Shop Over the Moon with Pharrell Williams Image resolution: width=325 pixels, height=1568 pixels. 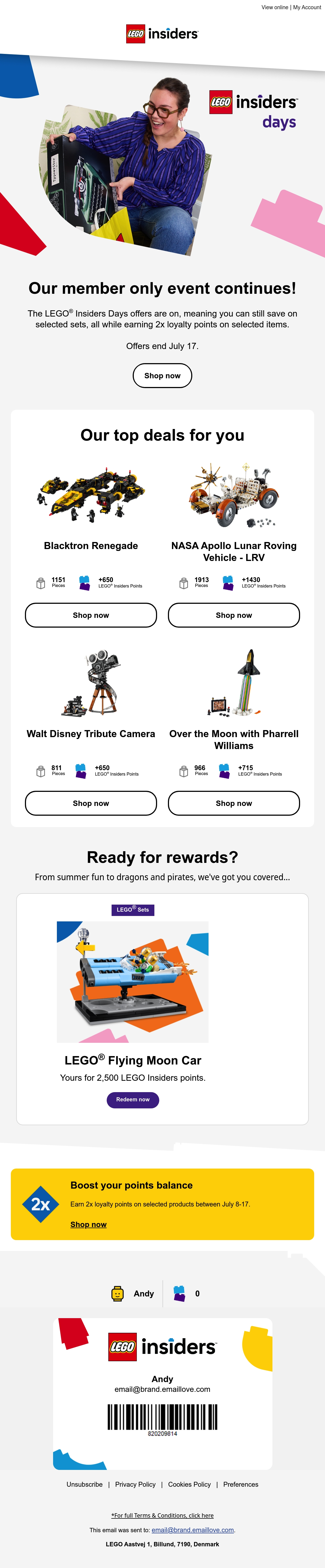[x=234, y=804]
